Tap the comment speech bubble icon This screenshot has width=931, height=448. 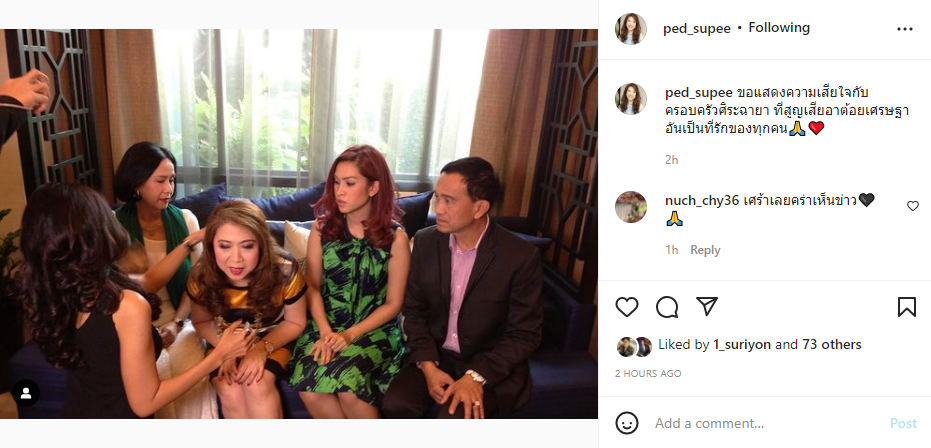coord(667,307)
